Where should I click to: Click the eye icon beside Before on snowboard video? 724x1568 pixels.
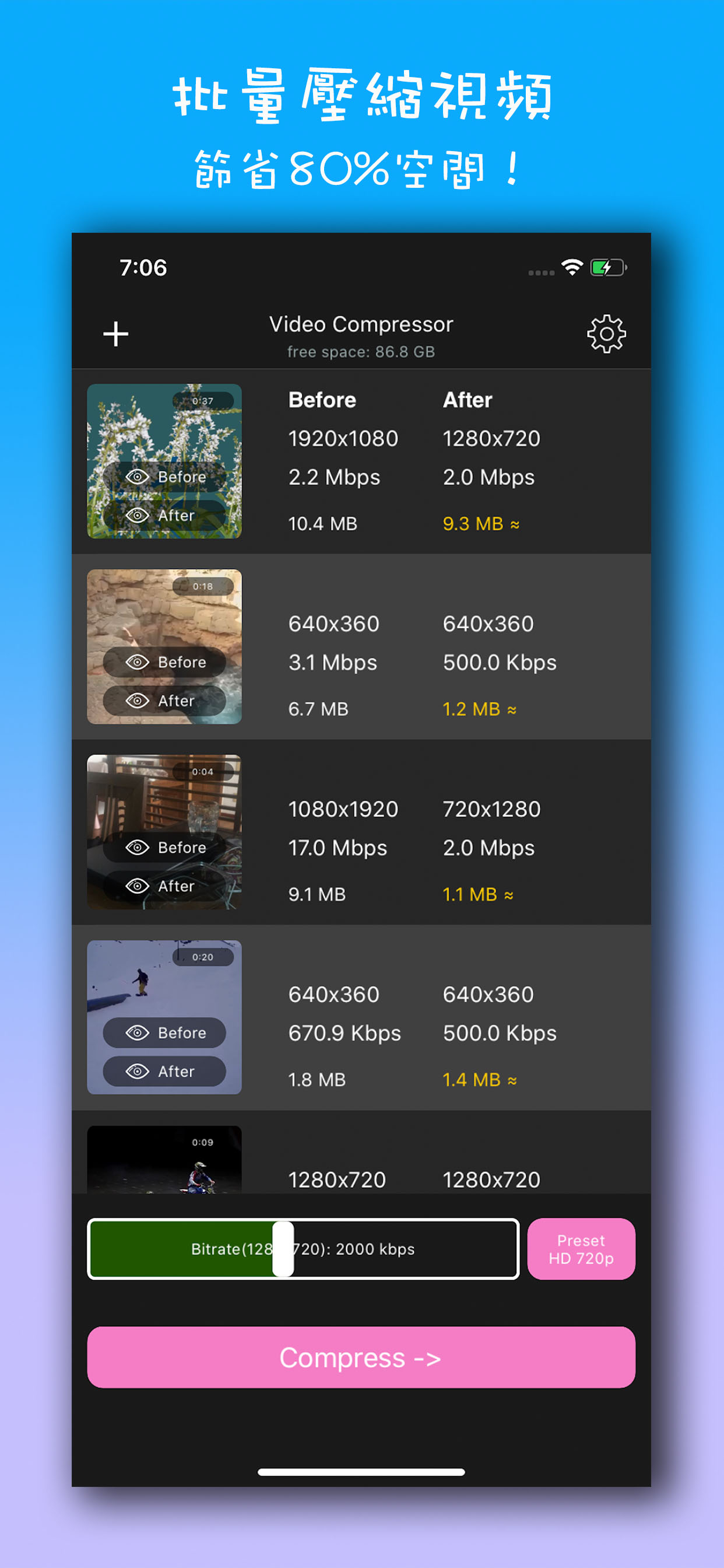point(139,1033)
